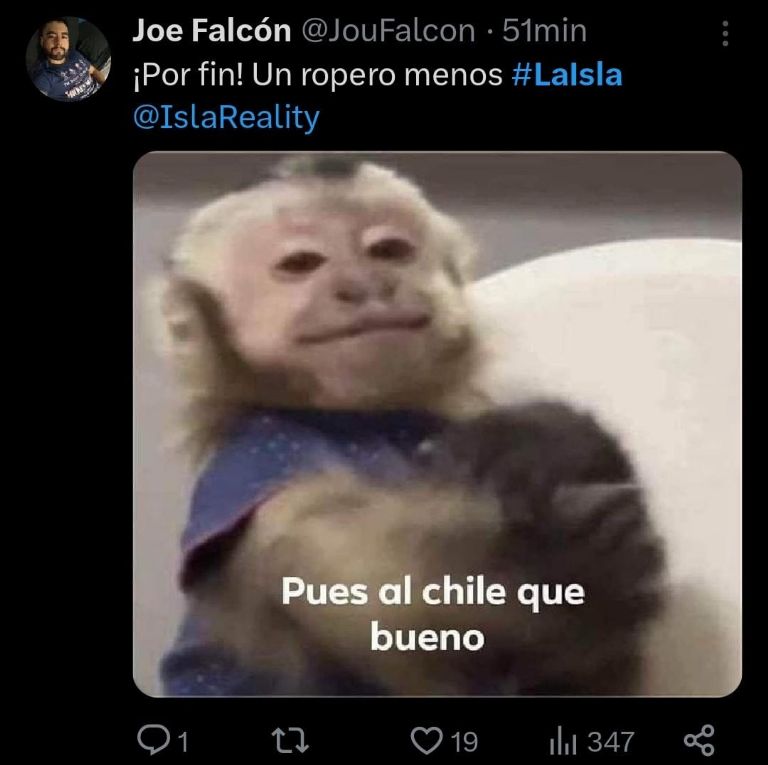Retweet Joe Falcón's post
This screenshot has width=768, height=765.
click(291, 741)
